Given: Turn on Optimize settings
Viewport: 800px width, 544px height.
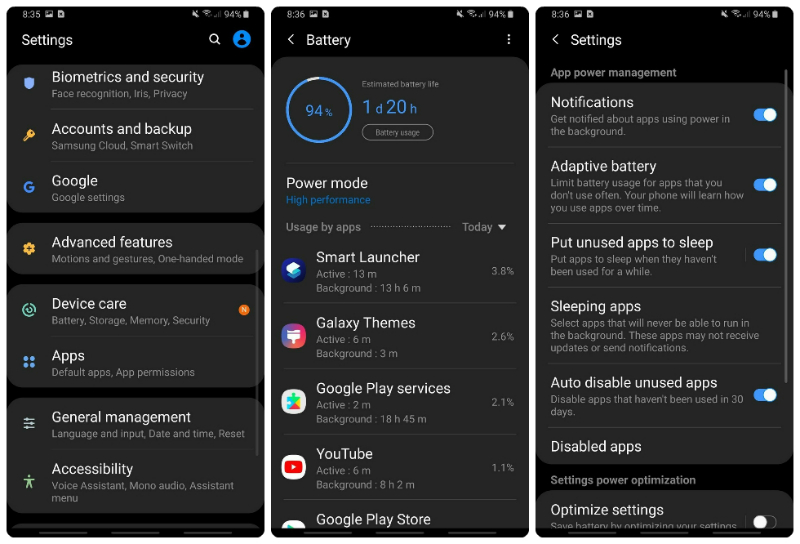Looking at the screenshot, I should pos(764,521).
